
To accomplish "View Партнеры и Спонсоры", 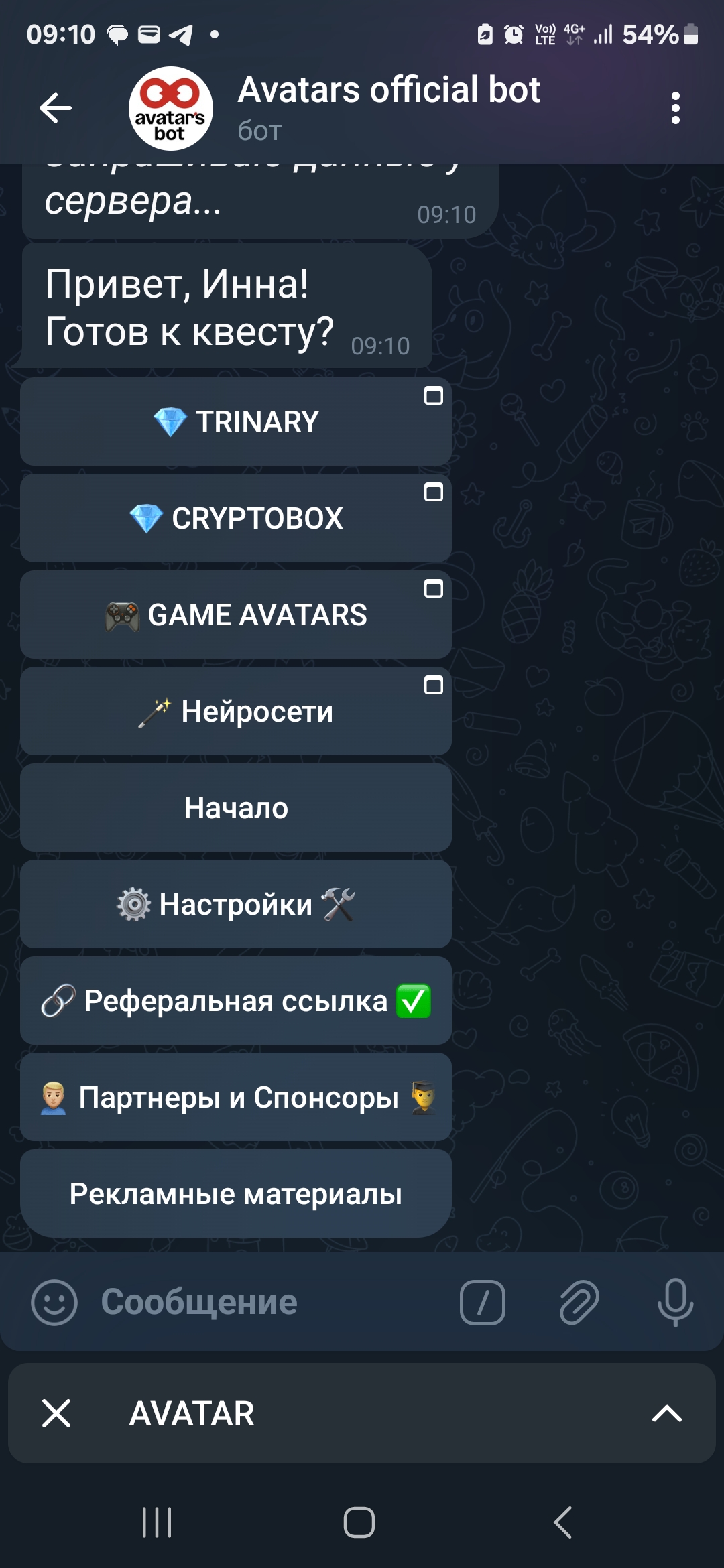I will click(x=236, y=1097).
